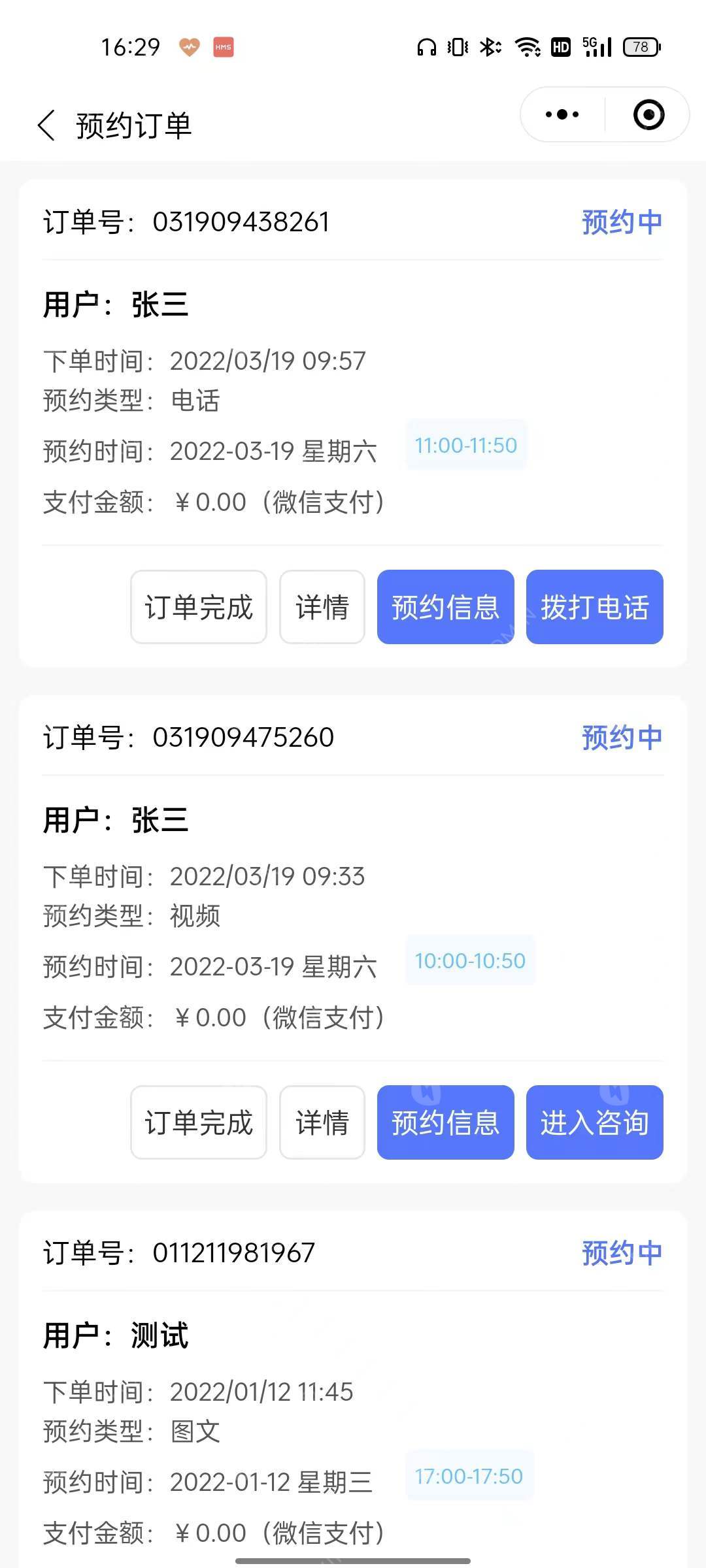Go back from the 预约订单 page
This screenshot has width=706, height=1568.
(x=46, y=125)
